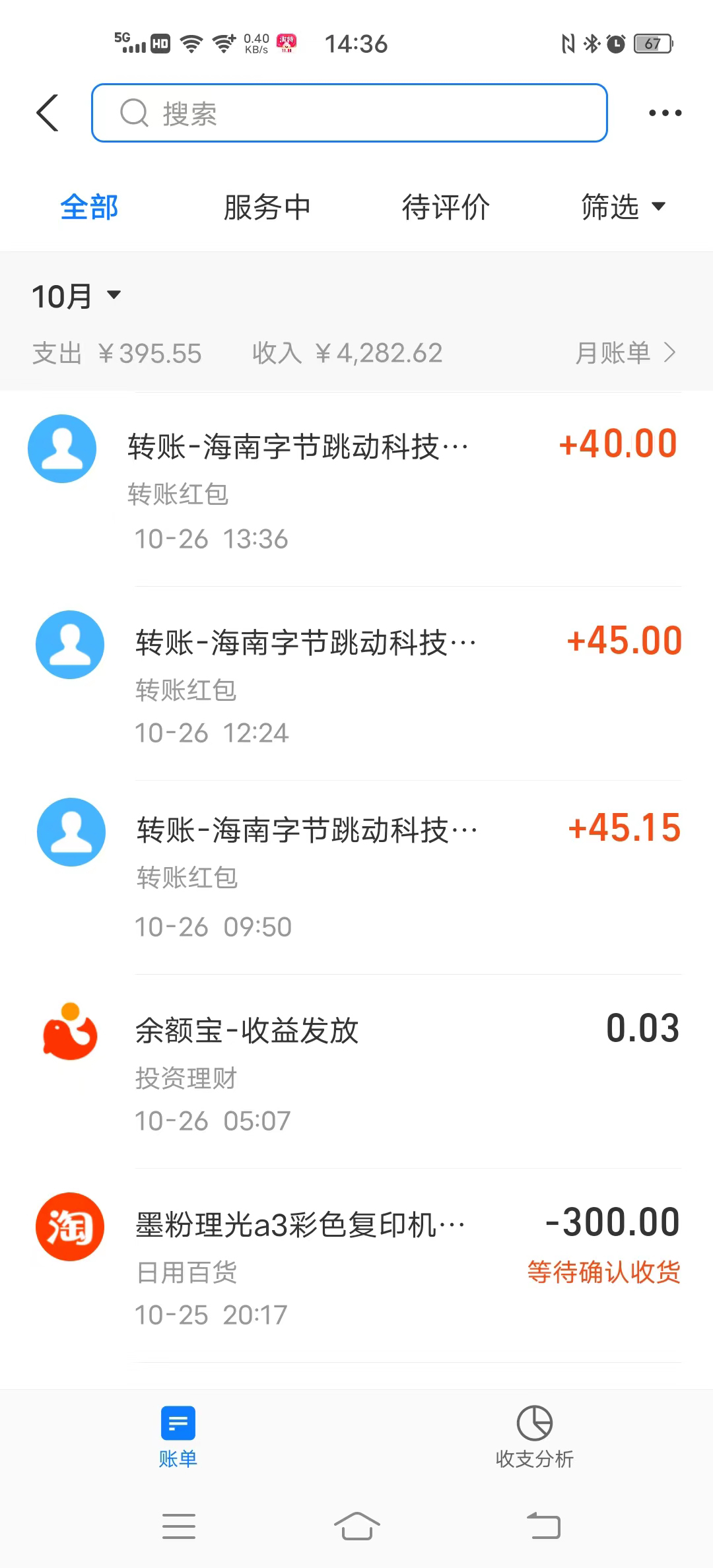713x1568 pixels.
Task: Tap the 搜索 search box
Action: point(349,113)
